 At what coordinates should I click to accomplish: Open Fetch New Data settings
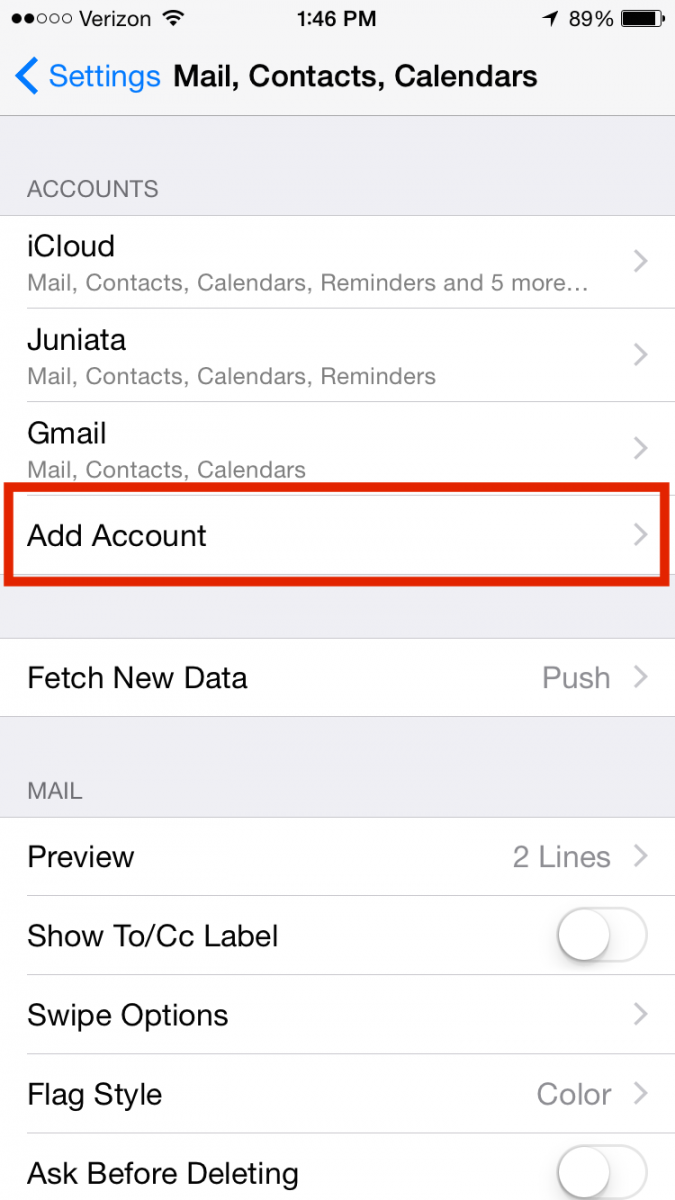point(337,678)
